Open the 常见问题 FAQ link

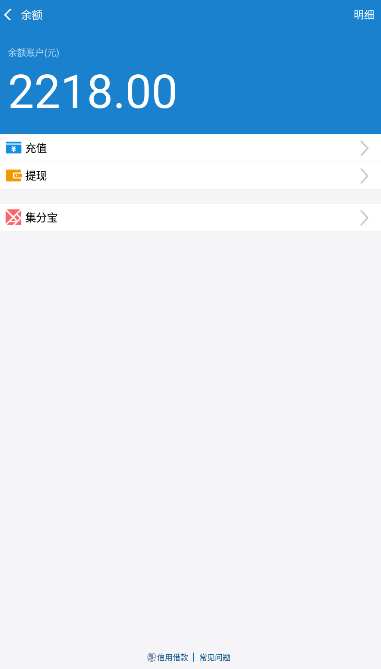(215, 657)
